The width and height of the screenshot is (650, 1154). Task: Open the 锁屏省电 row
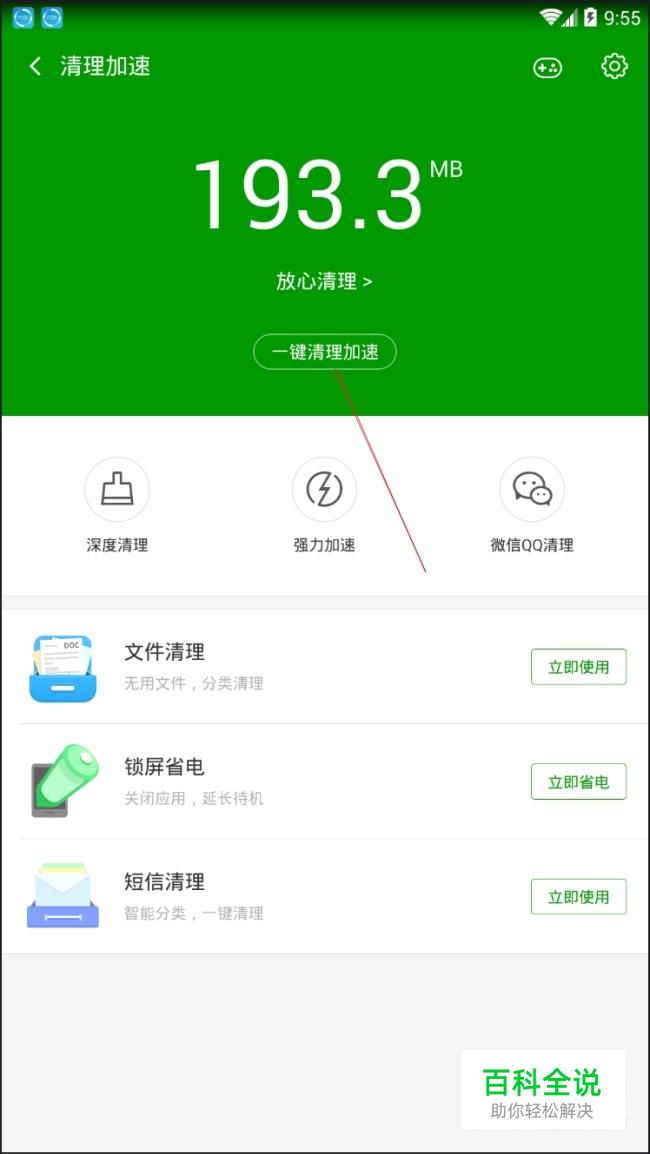coord(325,782)
